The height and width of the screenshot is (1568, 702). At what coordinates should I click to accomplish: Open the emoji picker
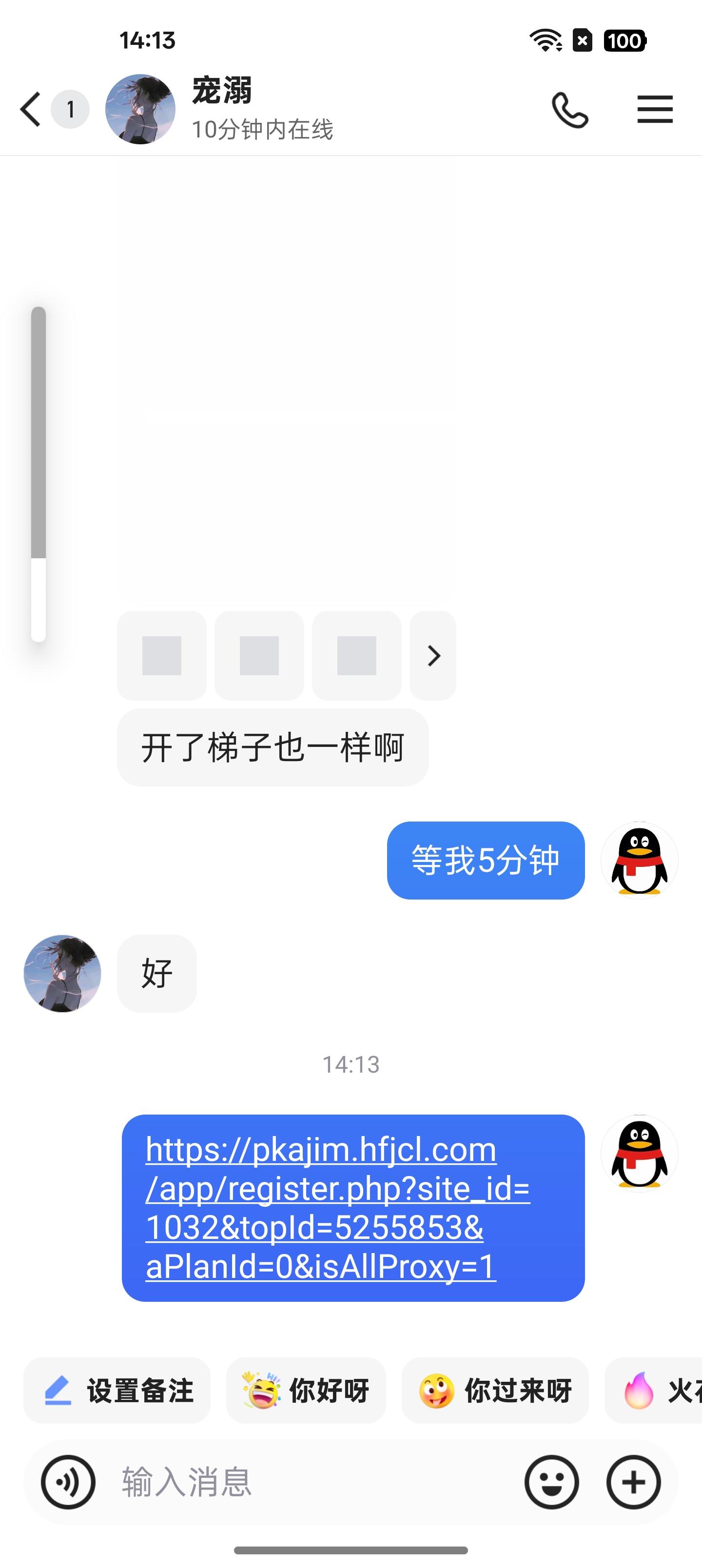(552, 1482)
